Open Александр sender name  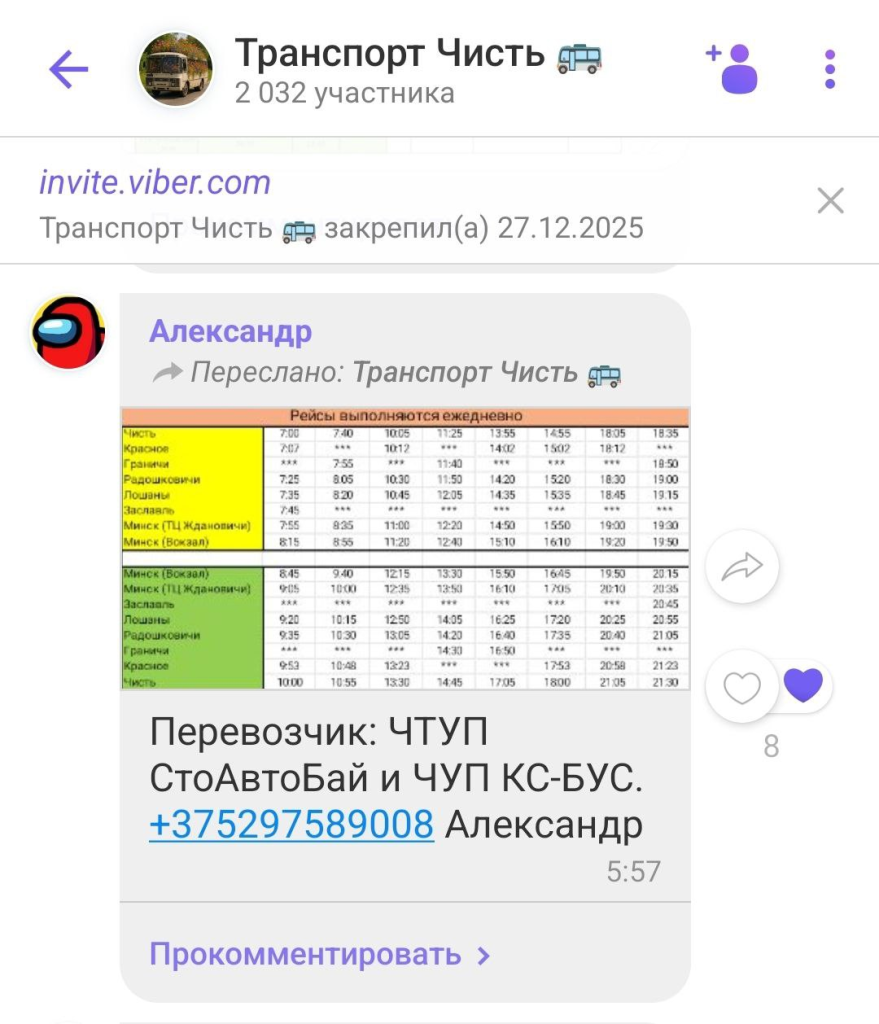(230, 331)
